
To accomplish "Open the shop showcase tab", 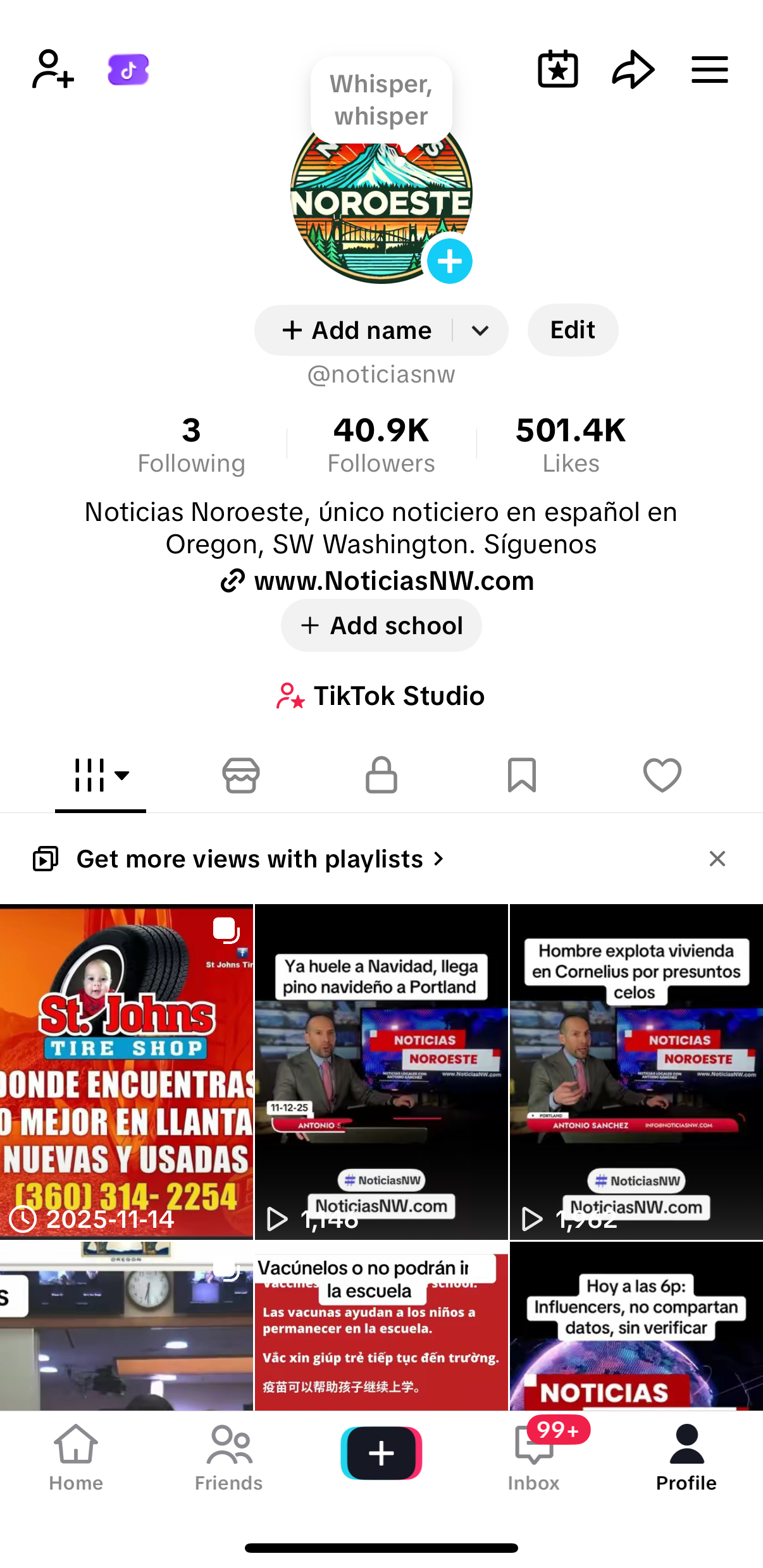I will coord(241,775).
